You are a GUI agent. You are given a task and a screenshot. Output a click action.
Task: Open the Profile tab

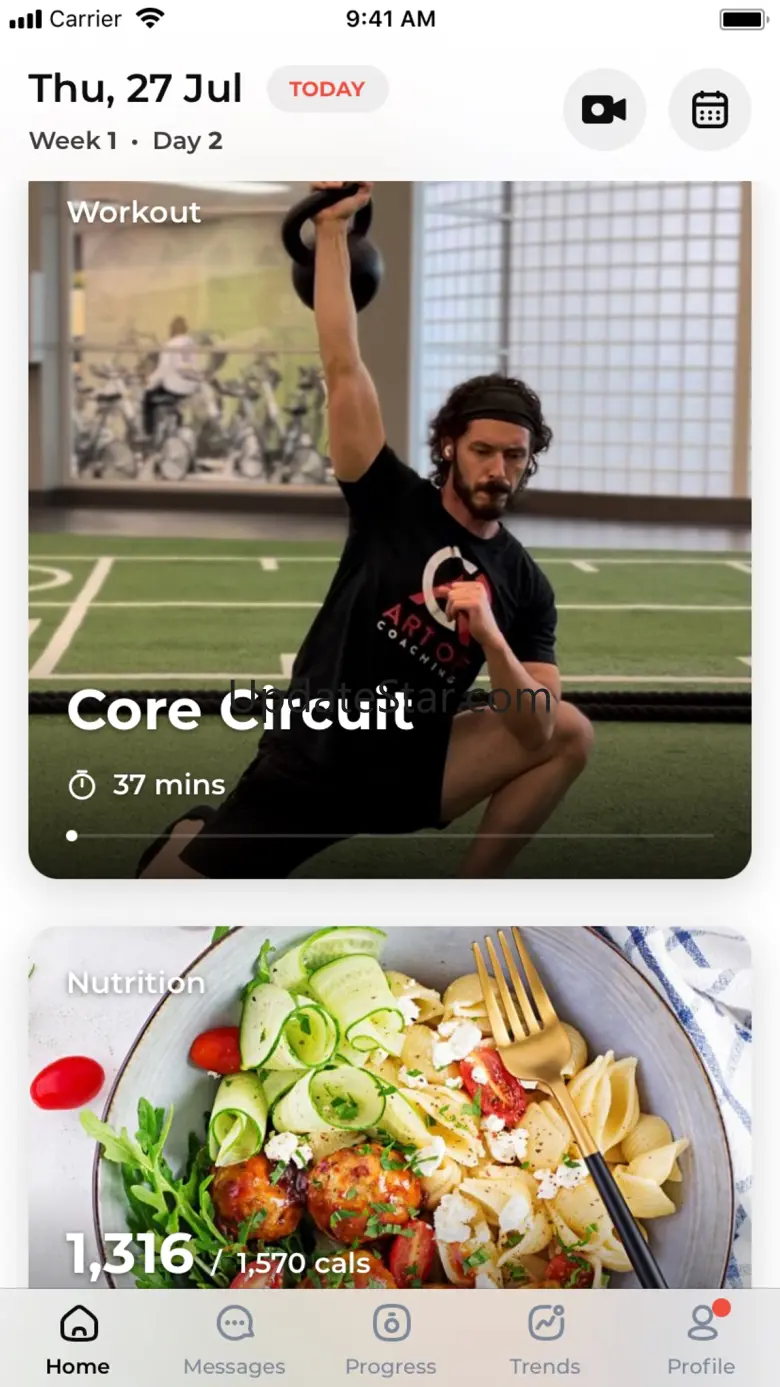(701, 1339)
